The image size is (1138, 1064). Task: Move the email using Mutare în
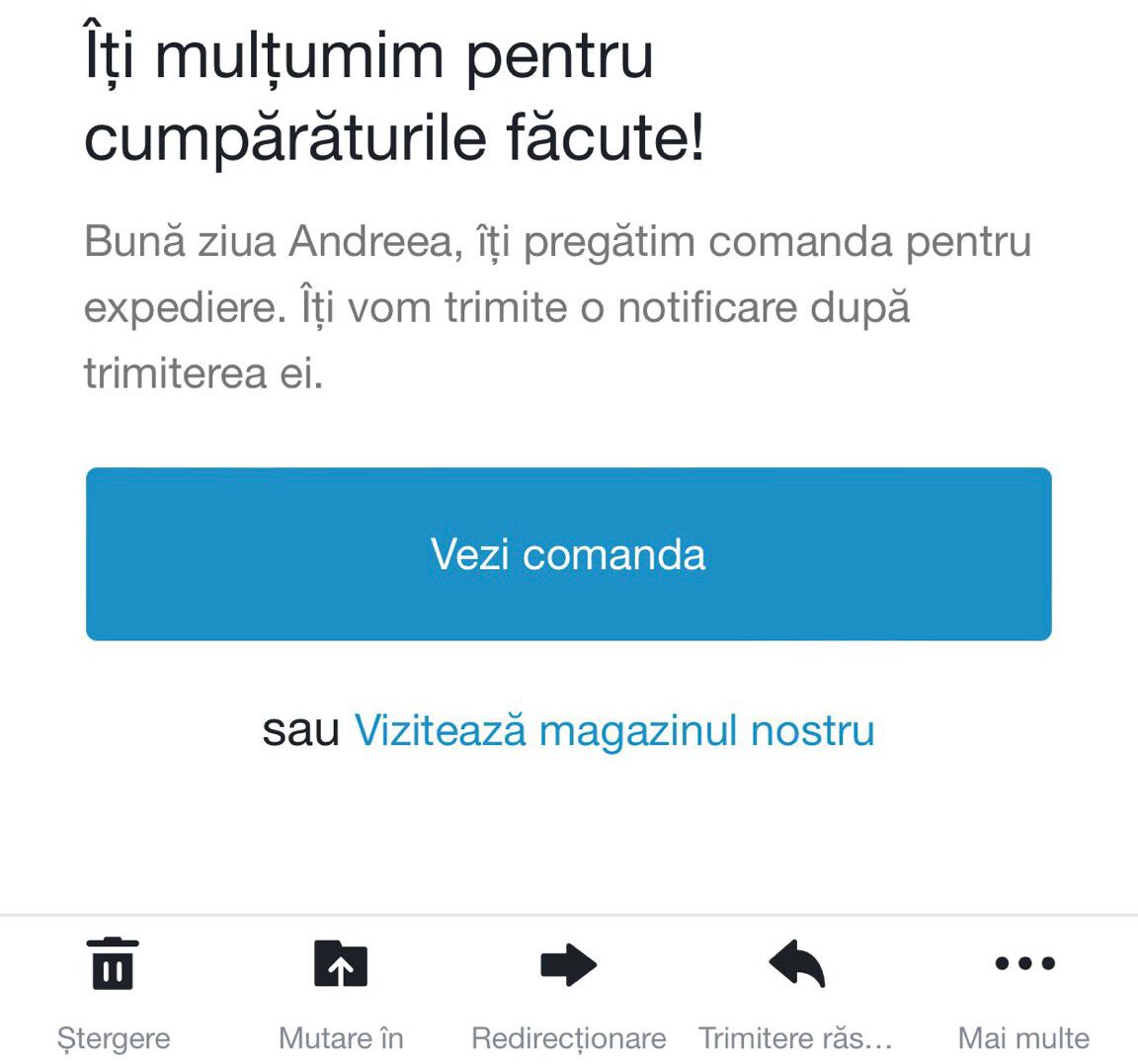coord(341,988)
